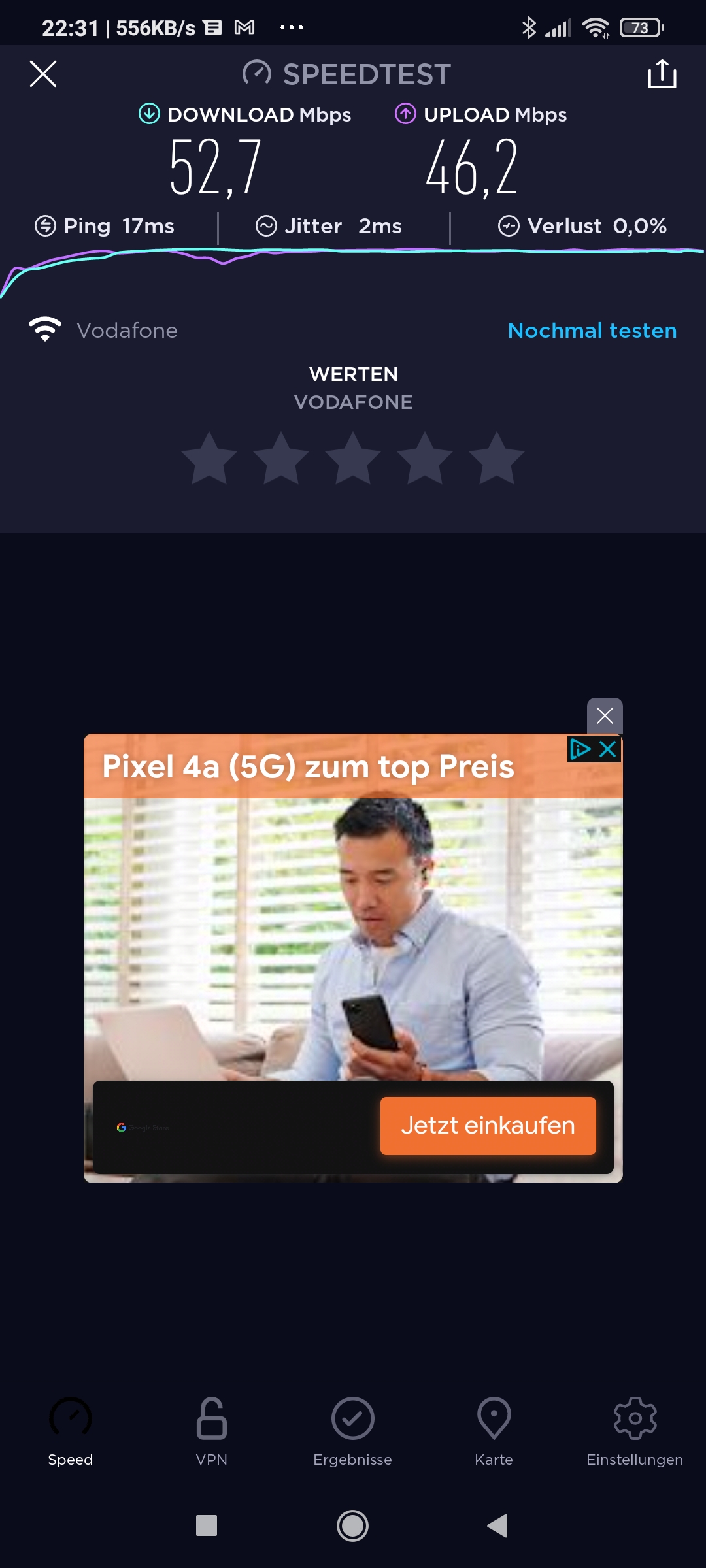Viewport: 706px width, 1568px height.
Task: Share the speed test result
Action: coord(662,74)
